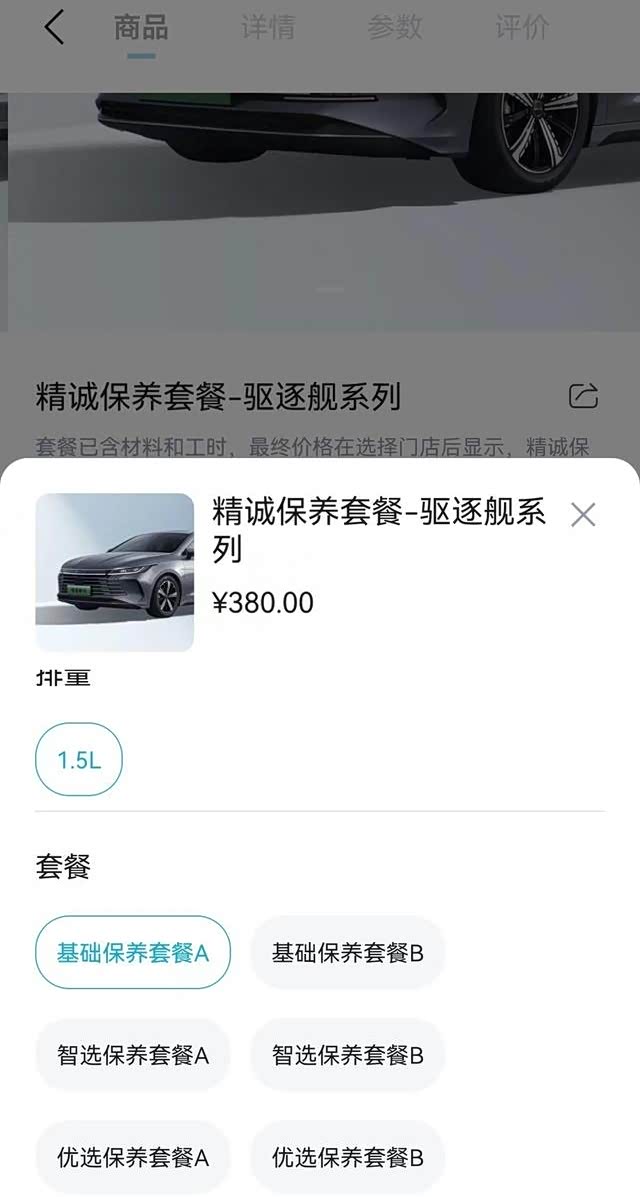Choose 基础保养套餐A
Image resolution: width=640 pixels, height=1197 pixels.
coord(133,952)
